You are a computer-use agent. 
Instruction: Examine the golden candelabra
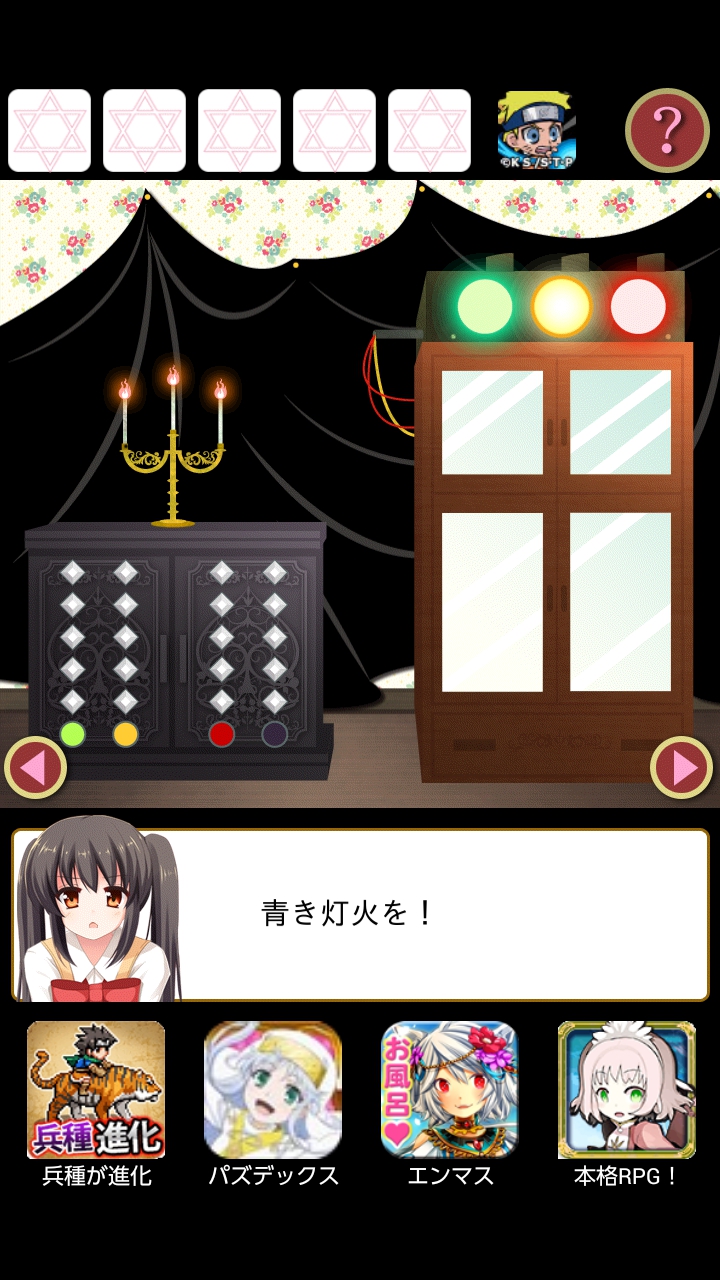(173, 450)
